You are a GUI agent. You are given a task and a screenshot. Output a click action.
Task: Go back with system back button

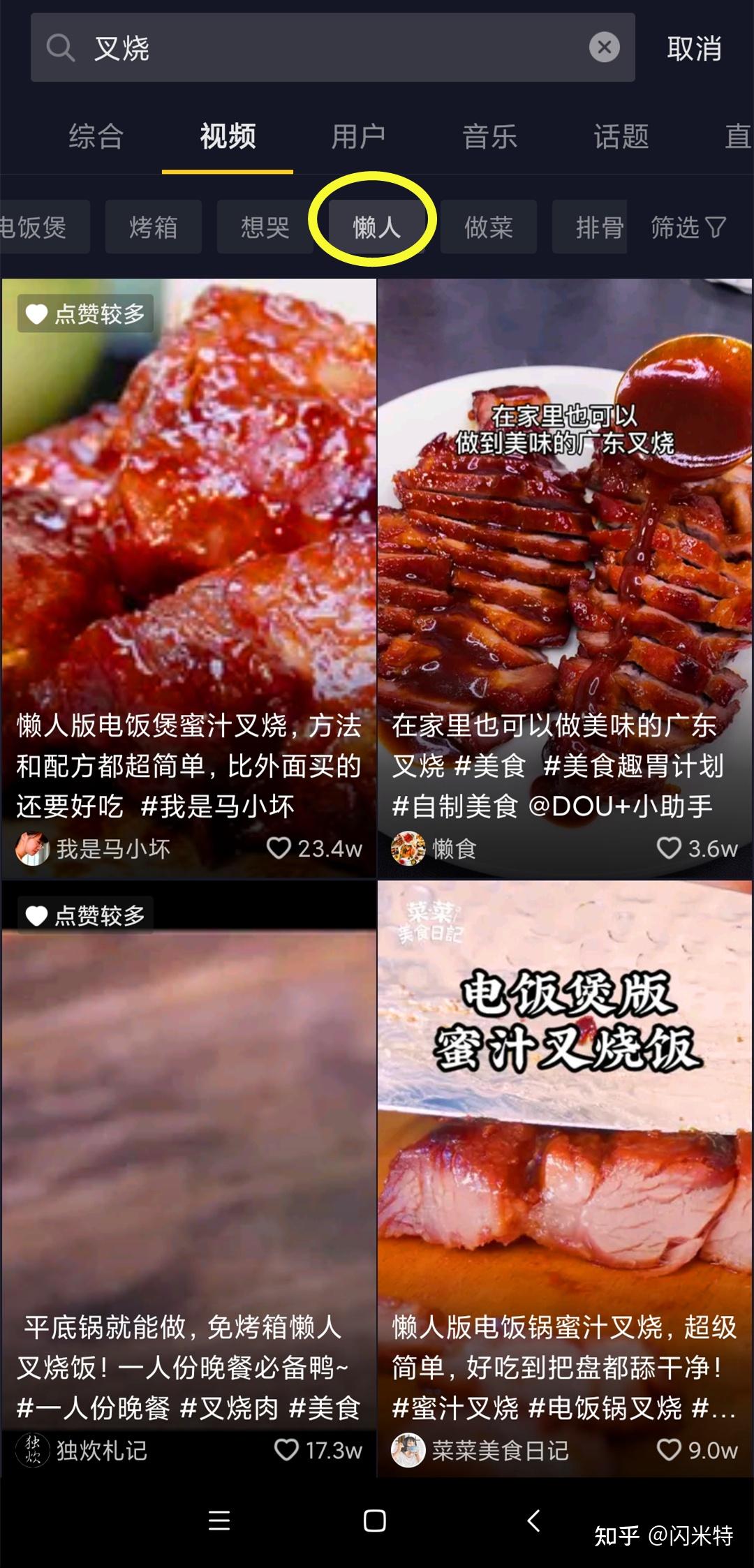pos(534,1520)
